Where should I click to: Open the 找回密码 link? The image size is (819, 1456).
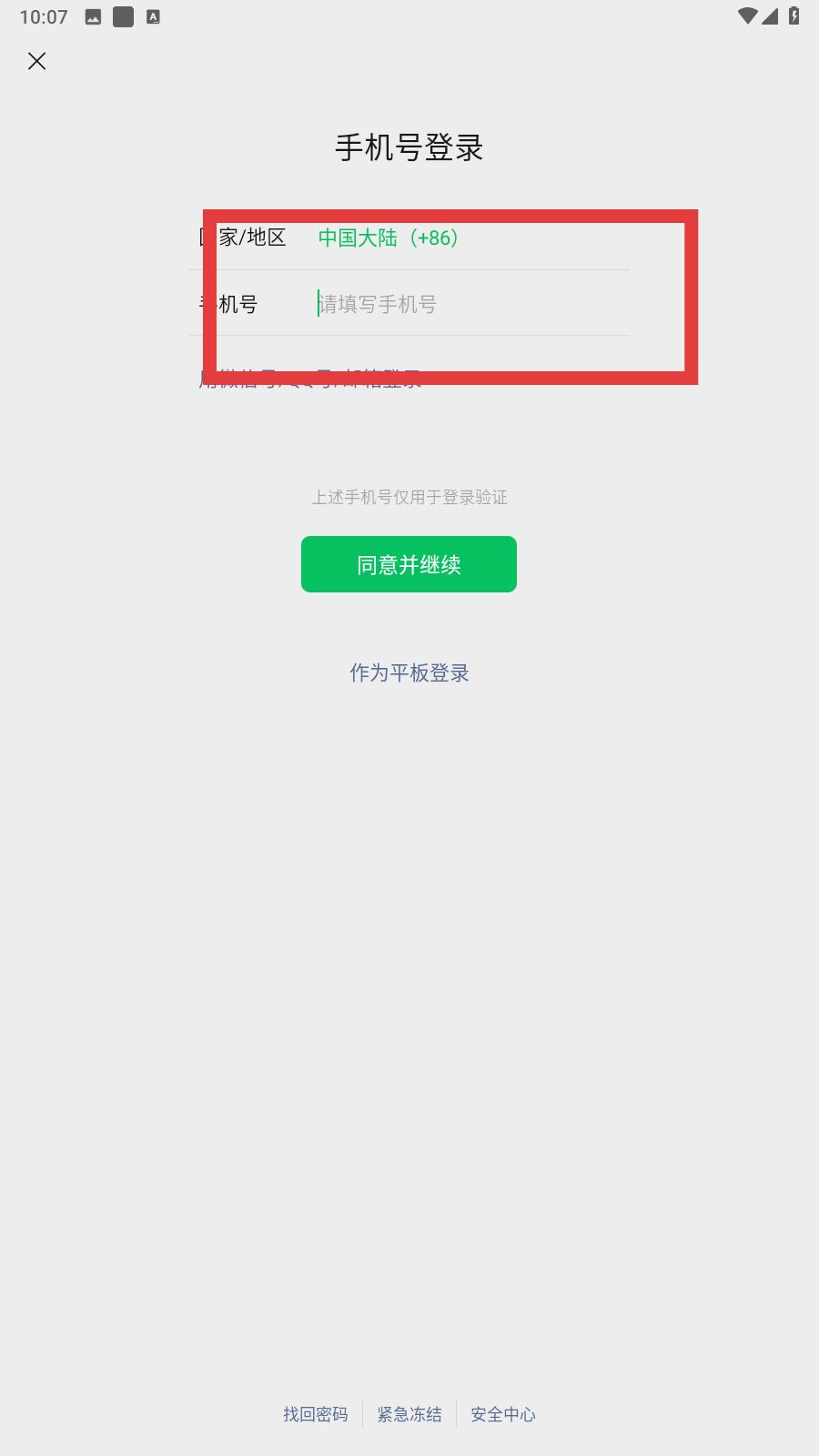[x=316, y=1415]
